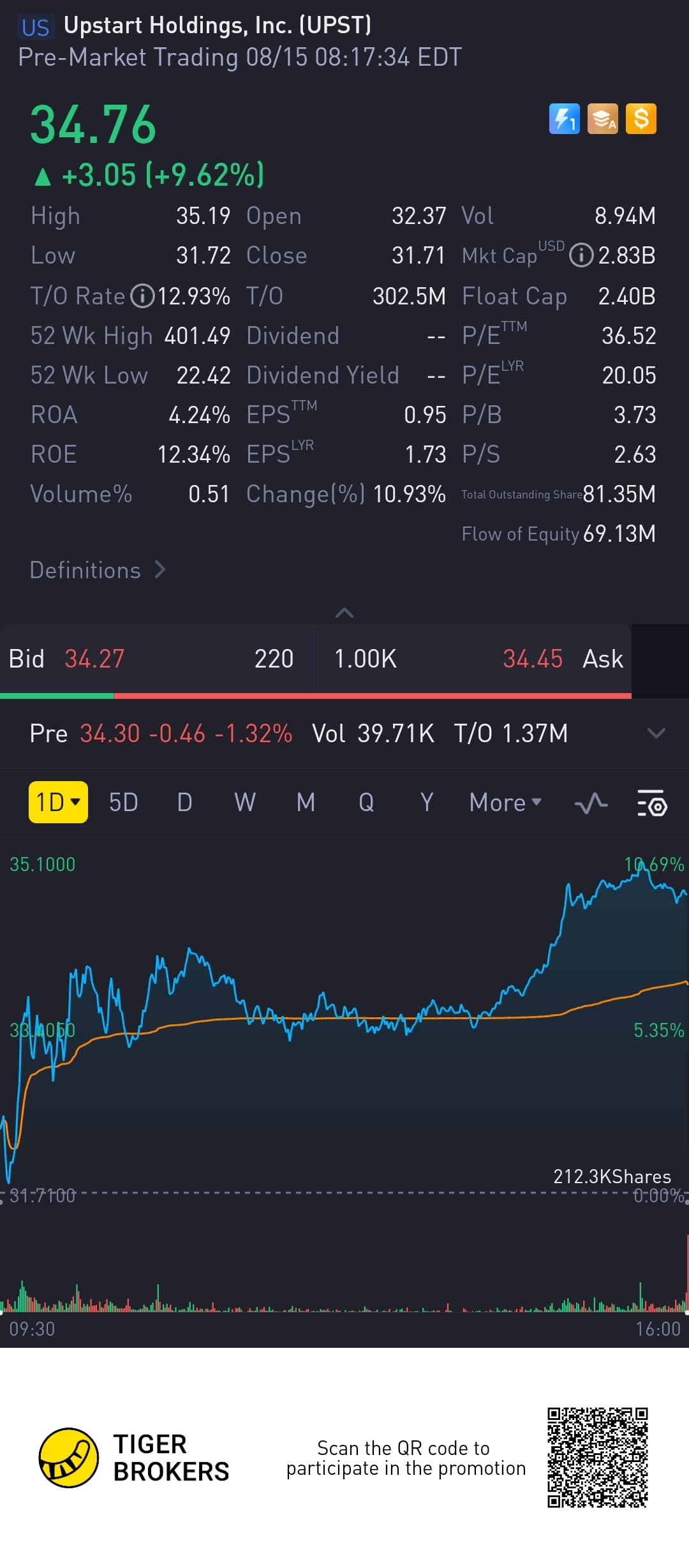Viewport: 689px width, 1568px height.
Task: Tap the orange layers badge icon
Action: tap(602, 119)
